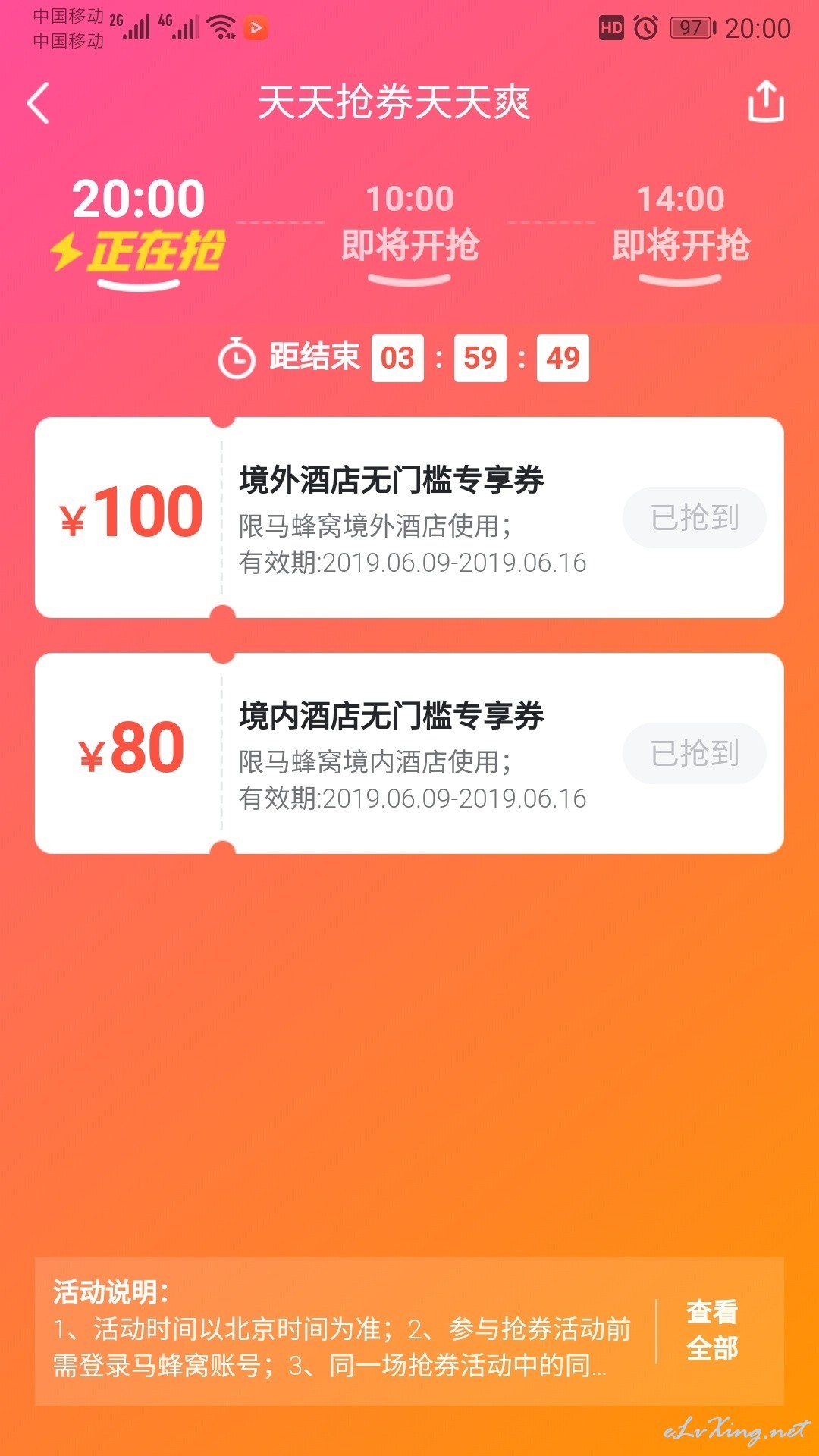
Task: Go back using the top-left arrow
Action: 38,102
